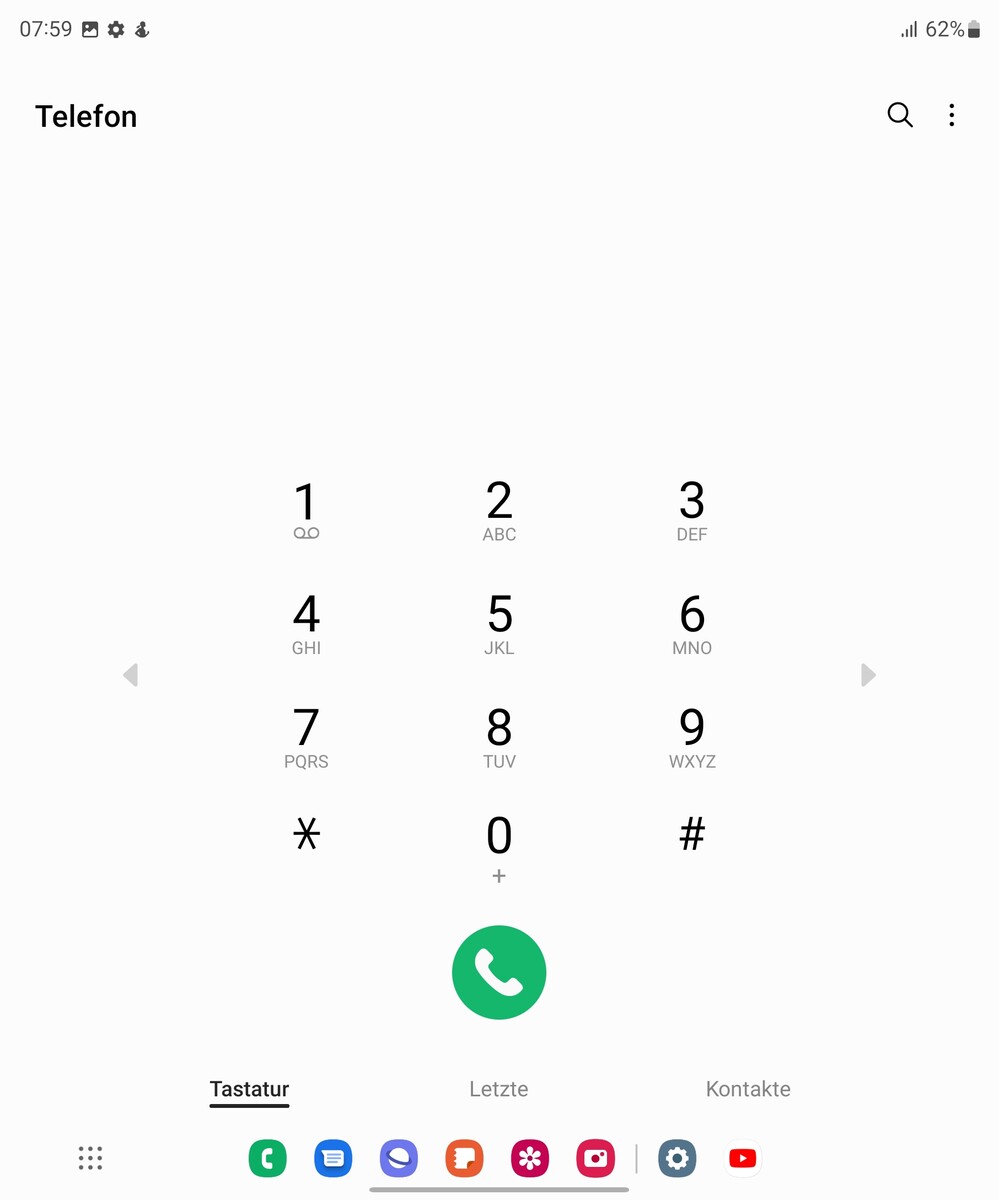Tap the 9 WXYZ key

[x=692, y=737]
